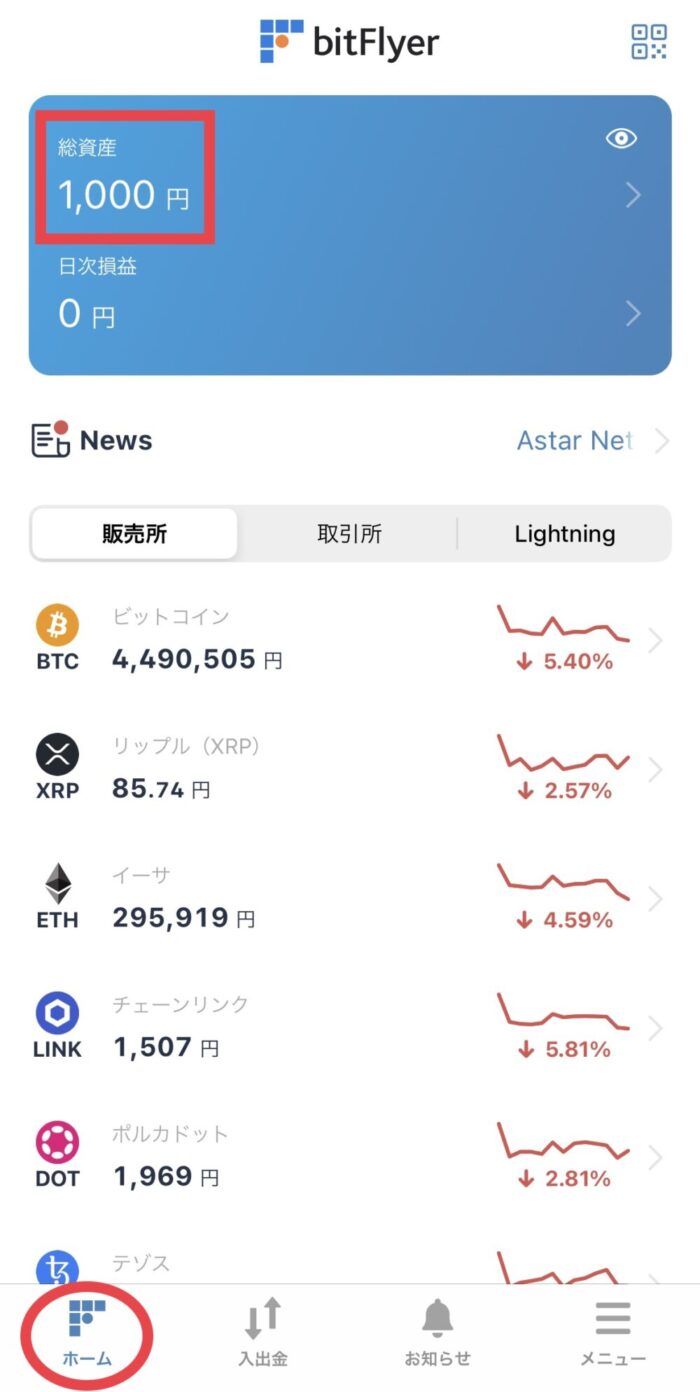Open the メニュー tab
This screenshot has height=1392, width=700.
click(613, 1332)
